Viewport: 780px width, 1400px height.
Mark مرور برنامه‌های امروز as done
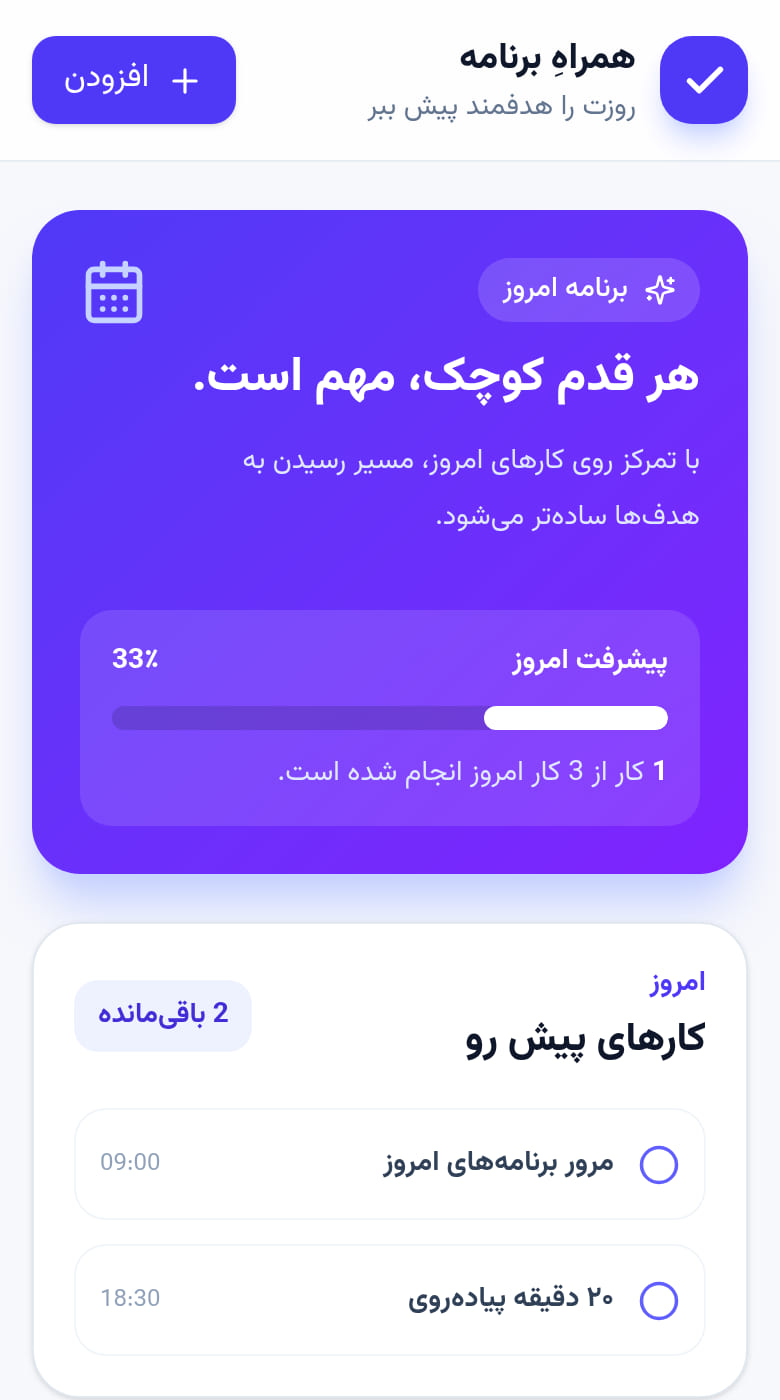[659, 1164]
